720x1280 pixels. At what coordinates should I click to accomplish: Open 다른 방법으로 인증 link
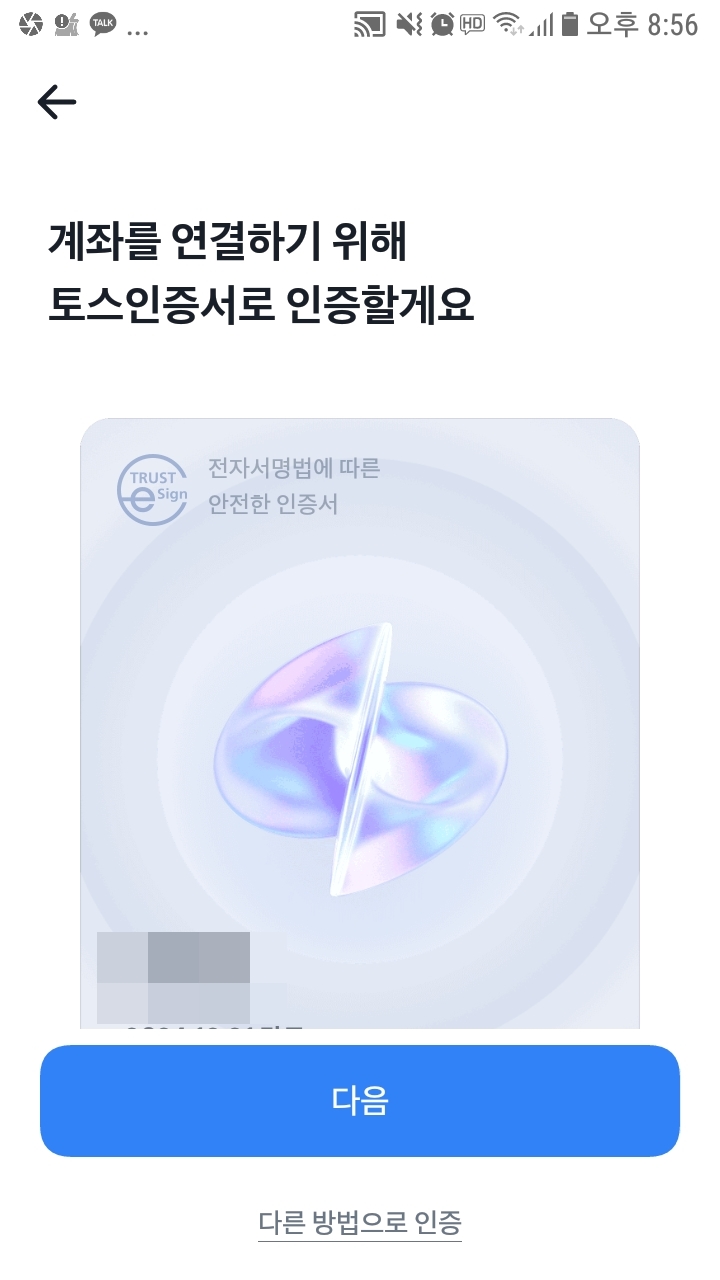pyautogui.click(x=360, y=1221)
